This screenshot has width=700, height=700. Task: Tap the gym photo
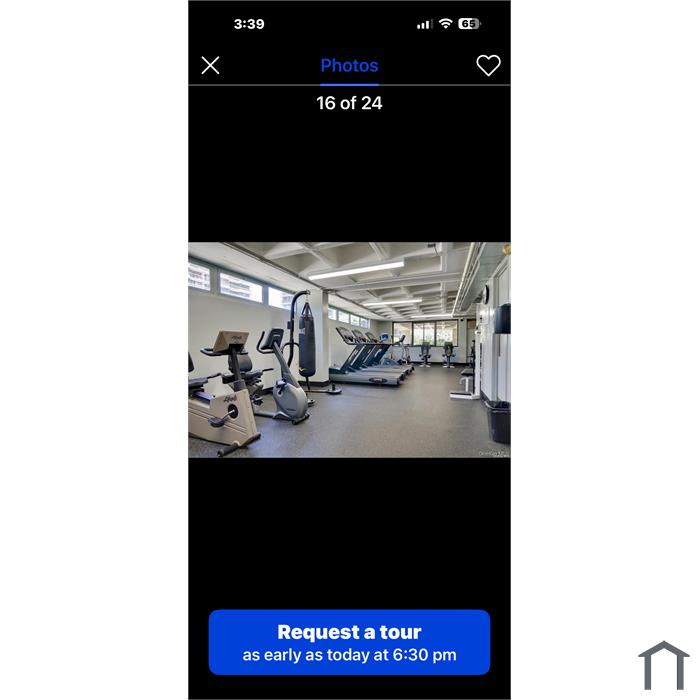[349, 350]
